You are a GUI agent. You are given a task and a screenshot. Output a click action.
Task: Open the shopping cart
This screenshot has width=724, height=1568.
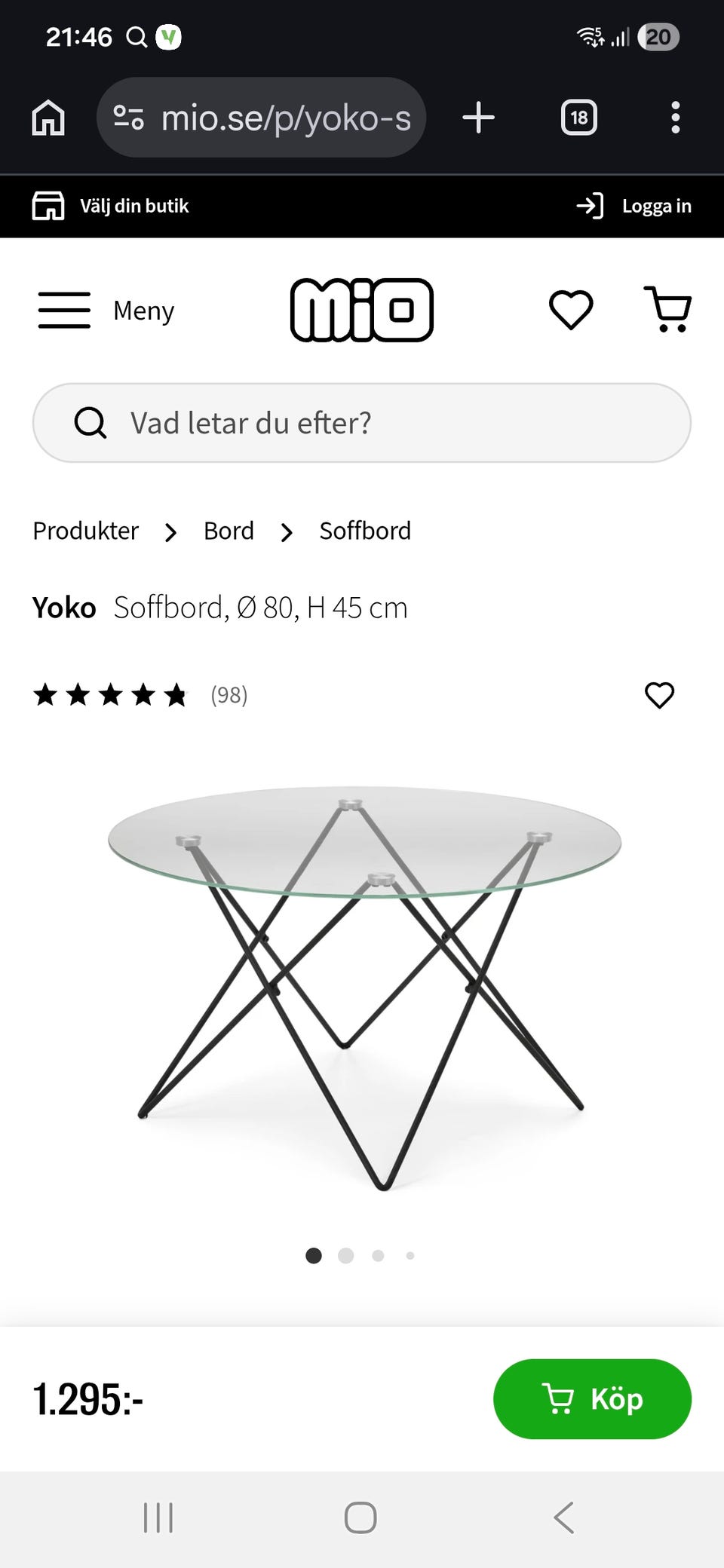click(x=667, y=310)
